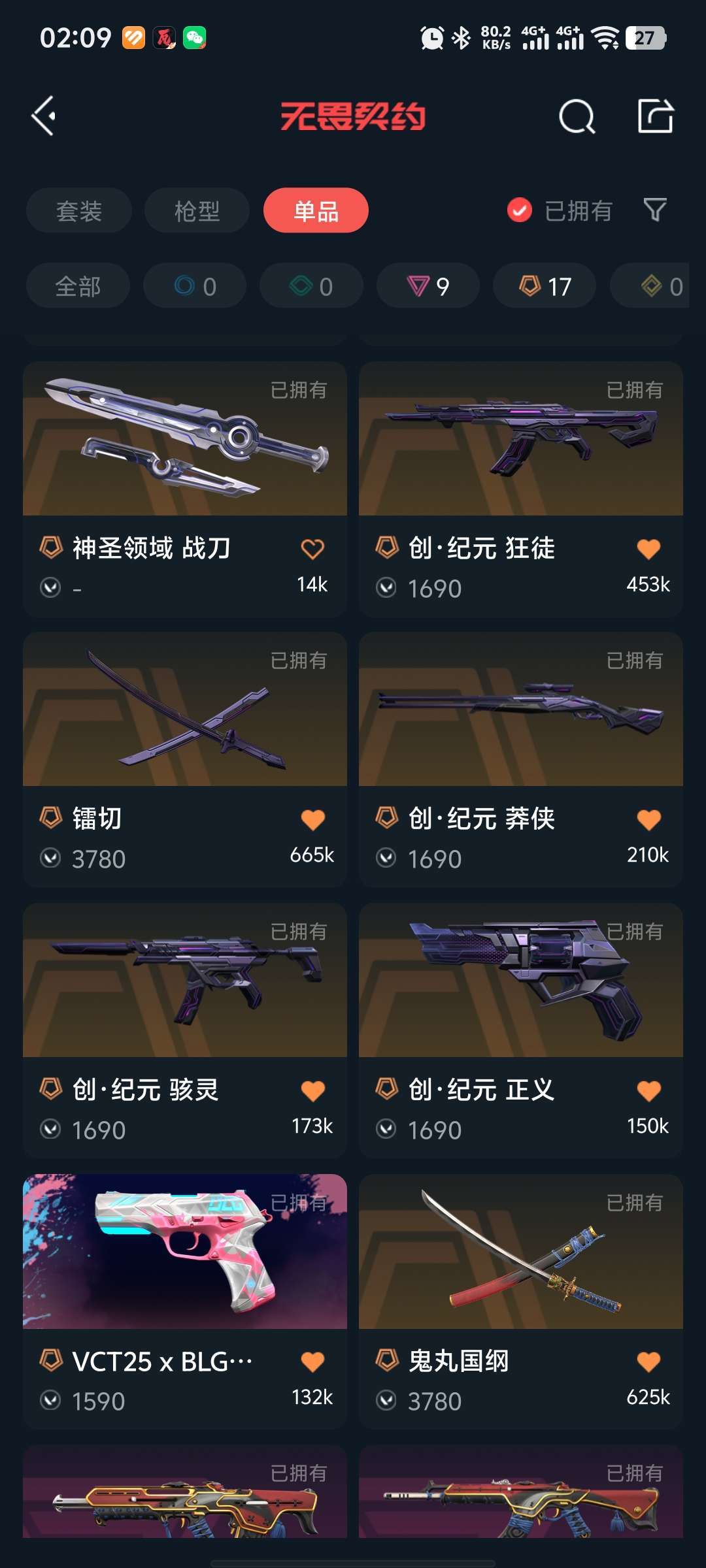Open the 镭切 skin card
The width and height of the screenshot is (706, 1568).
(x=185, y=760)
